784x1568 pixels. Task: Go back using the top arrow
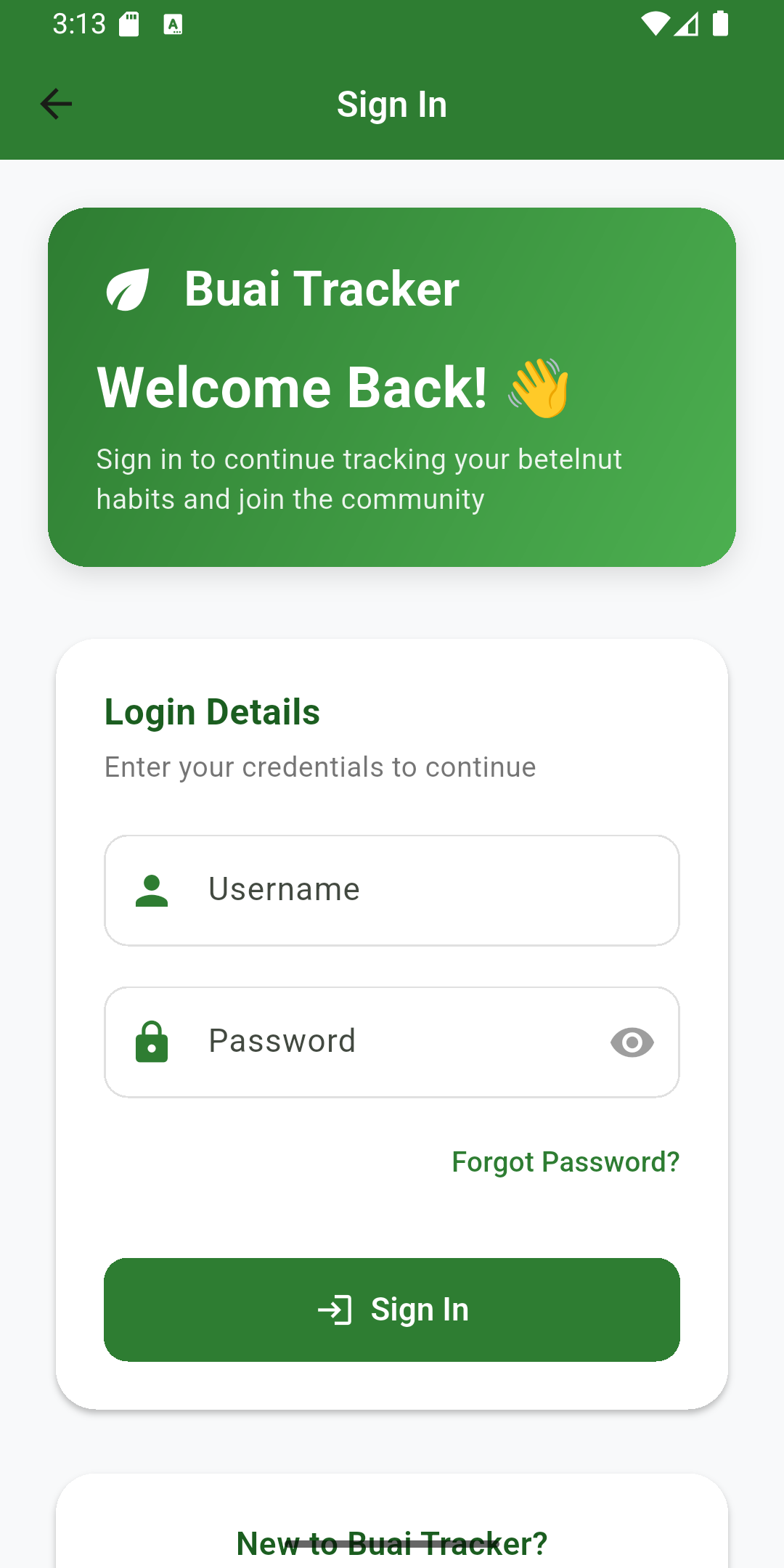(56, 104)
